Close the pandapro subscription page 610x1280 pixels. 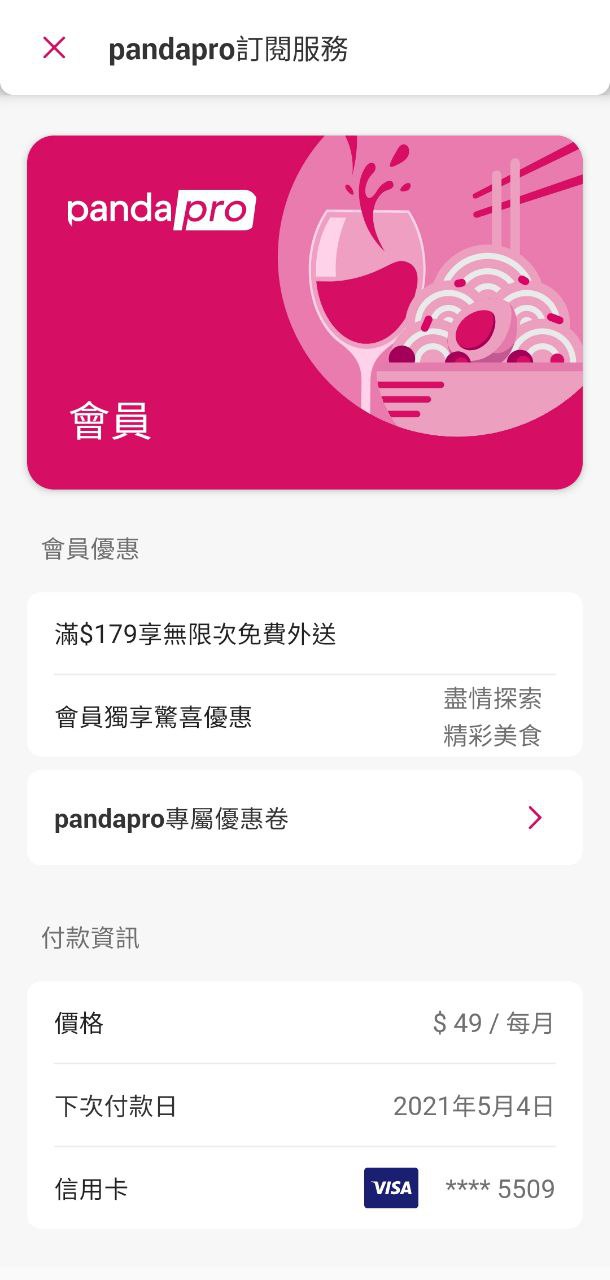click(54, 48)
